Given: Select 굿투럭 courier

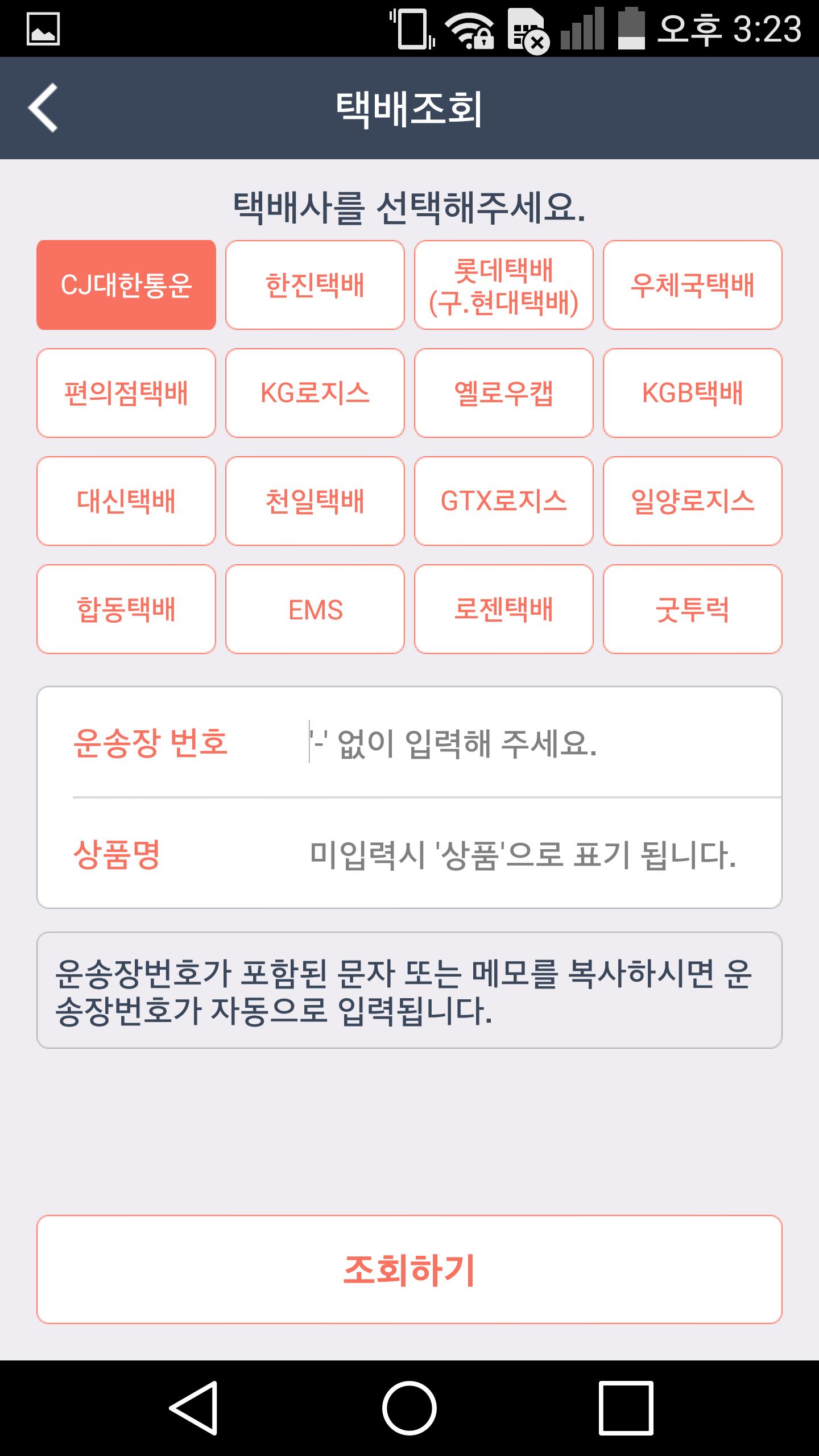Looking at the screenshot, I should coord(693,609).
